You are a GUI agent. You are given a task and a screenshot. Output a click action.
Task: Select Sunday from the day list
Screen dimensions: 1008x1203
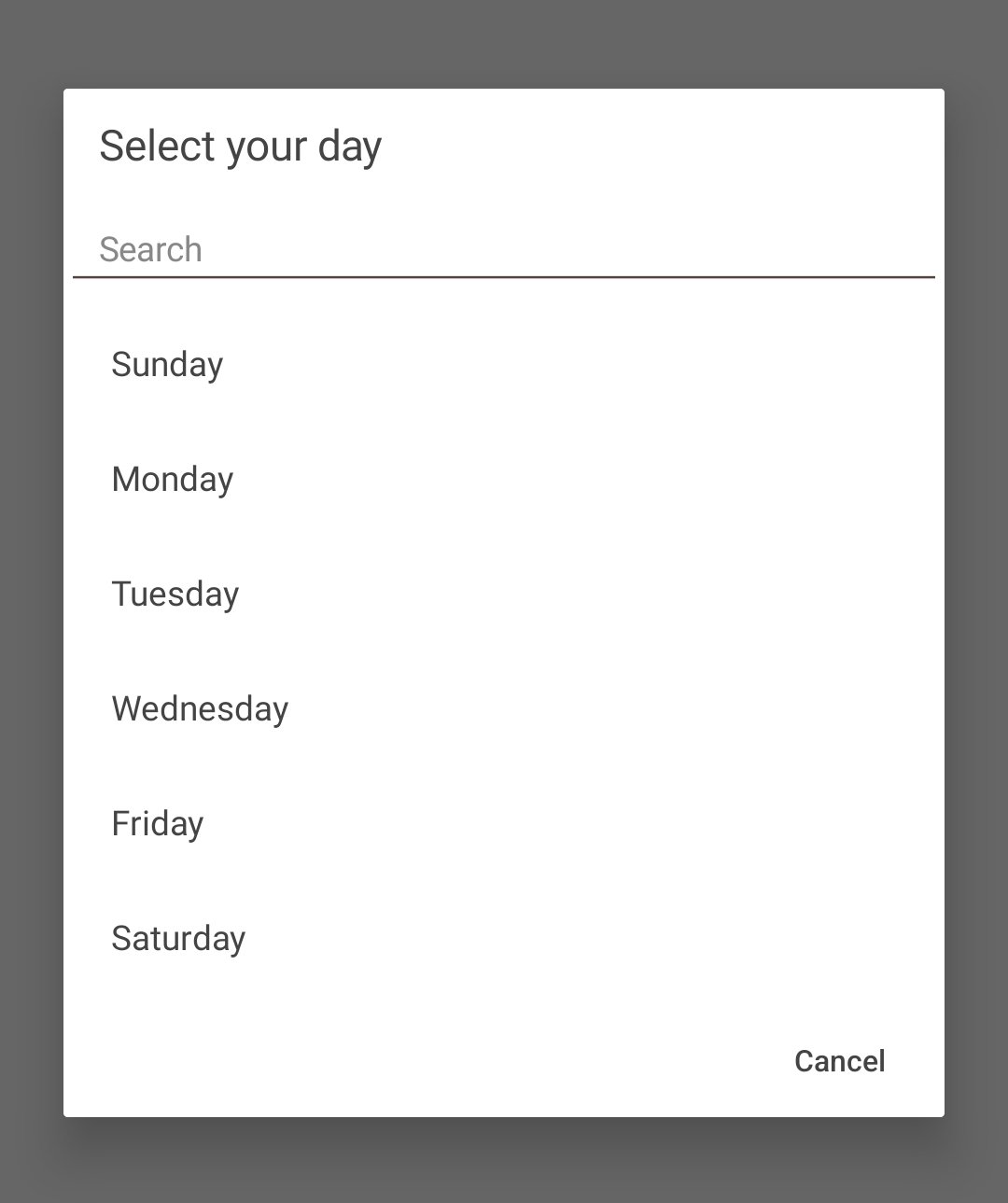tap(168, 364)
